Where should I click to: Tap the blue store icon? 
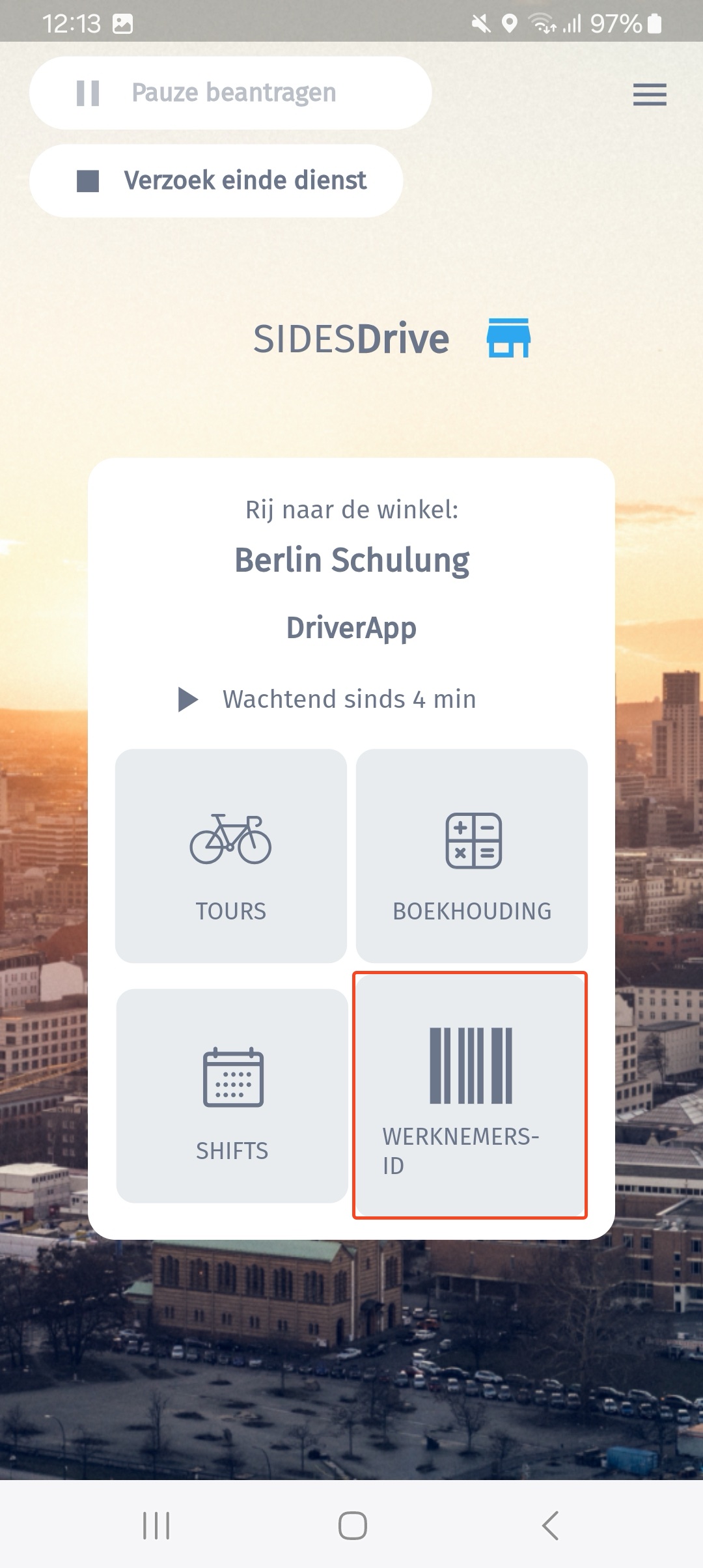[508, 337]
